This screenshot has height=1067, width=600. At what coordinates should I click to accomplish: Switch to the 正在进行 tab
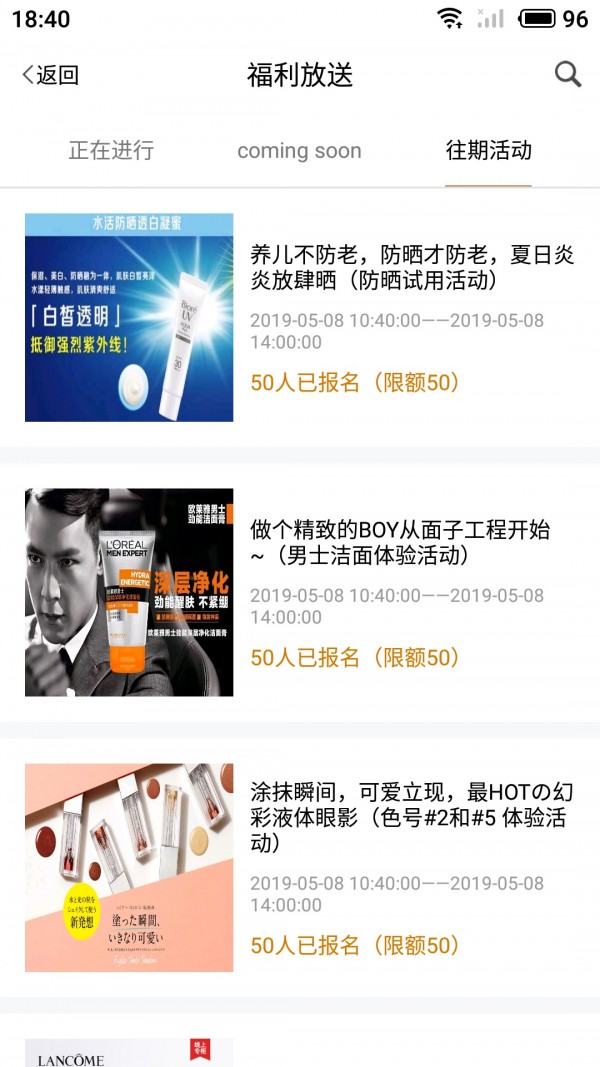click(x=111, y=151)
